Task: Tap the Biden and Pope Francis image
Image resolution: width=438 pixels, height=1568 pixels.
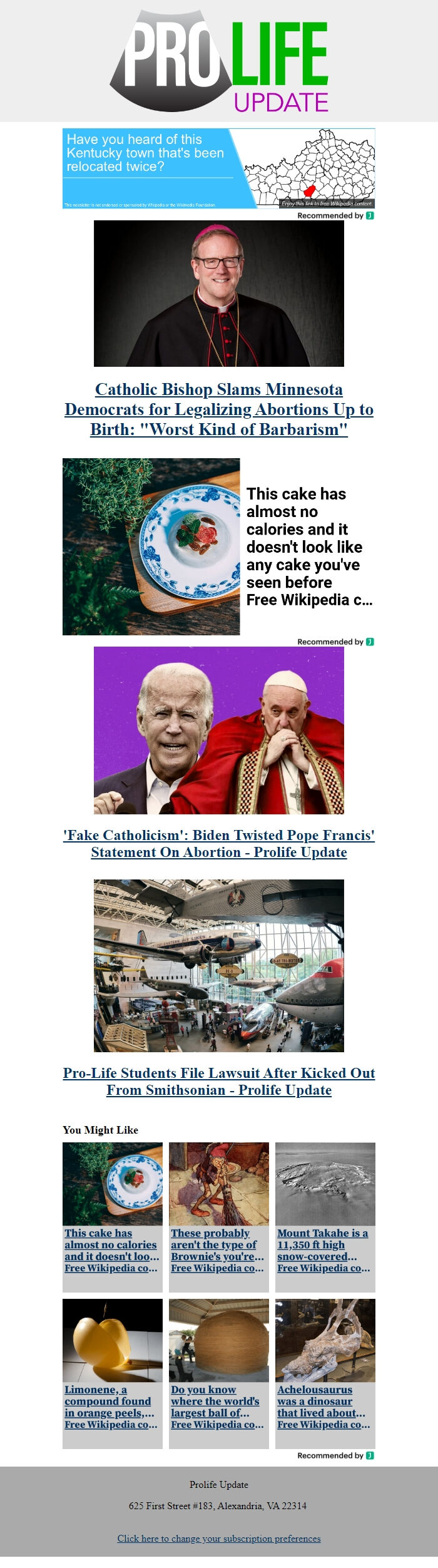Action: coord(218,730)
